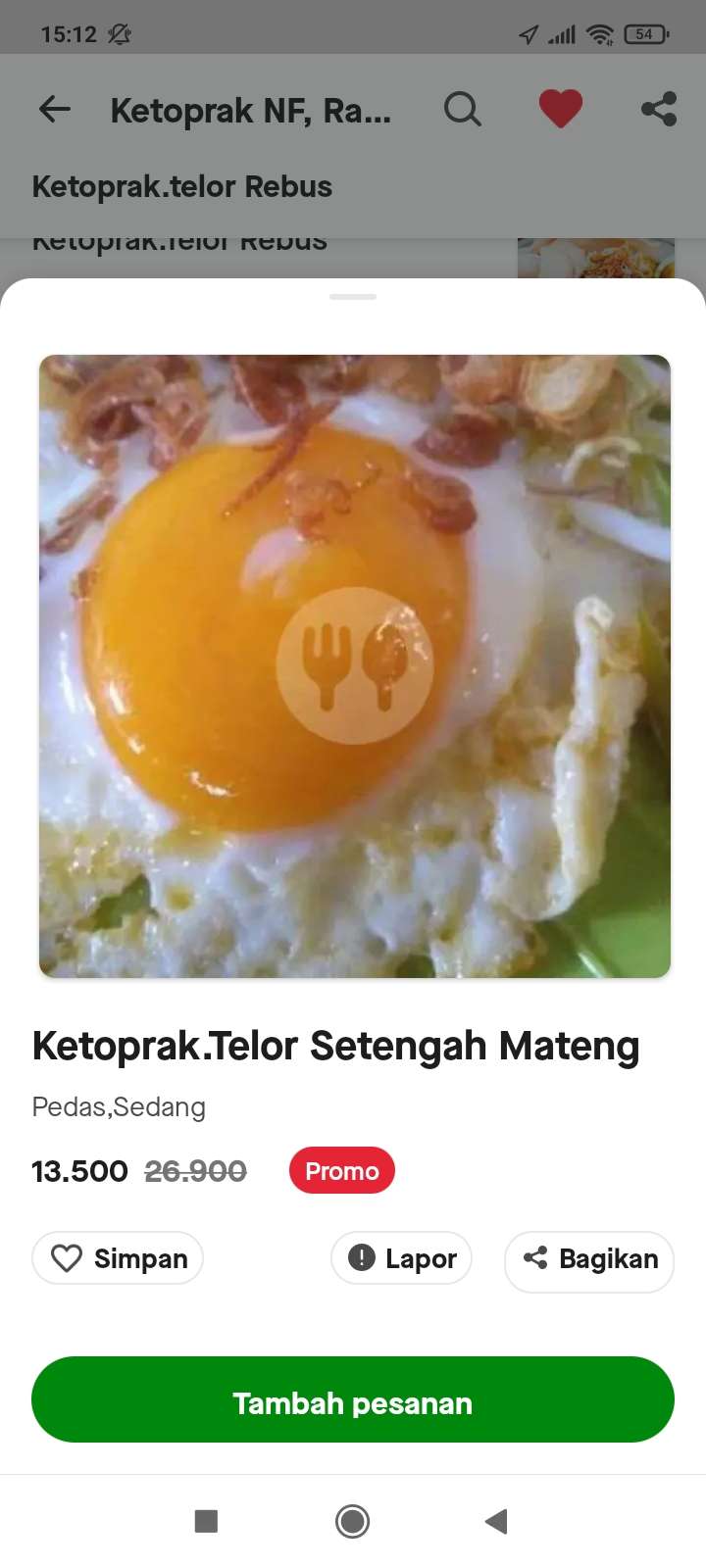
Task: Save this dish with the Simpan button
Action: [x=118, y=1258]
